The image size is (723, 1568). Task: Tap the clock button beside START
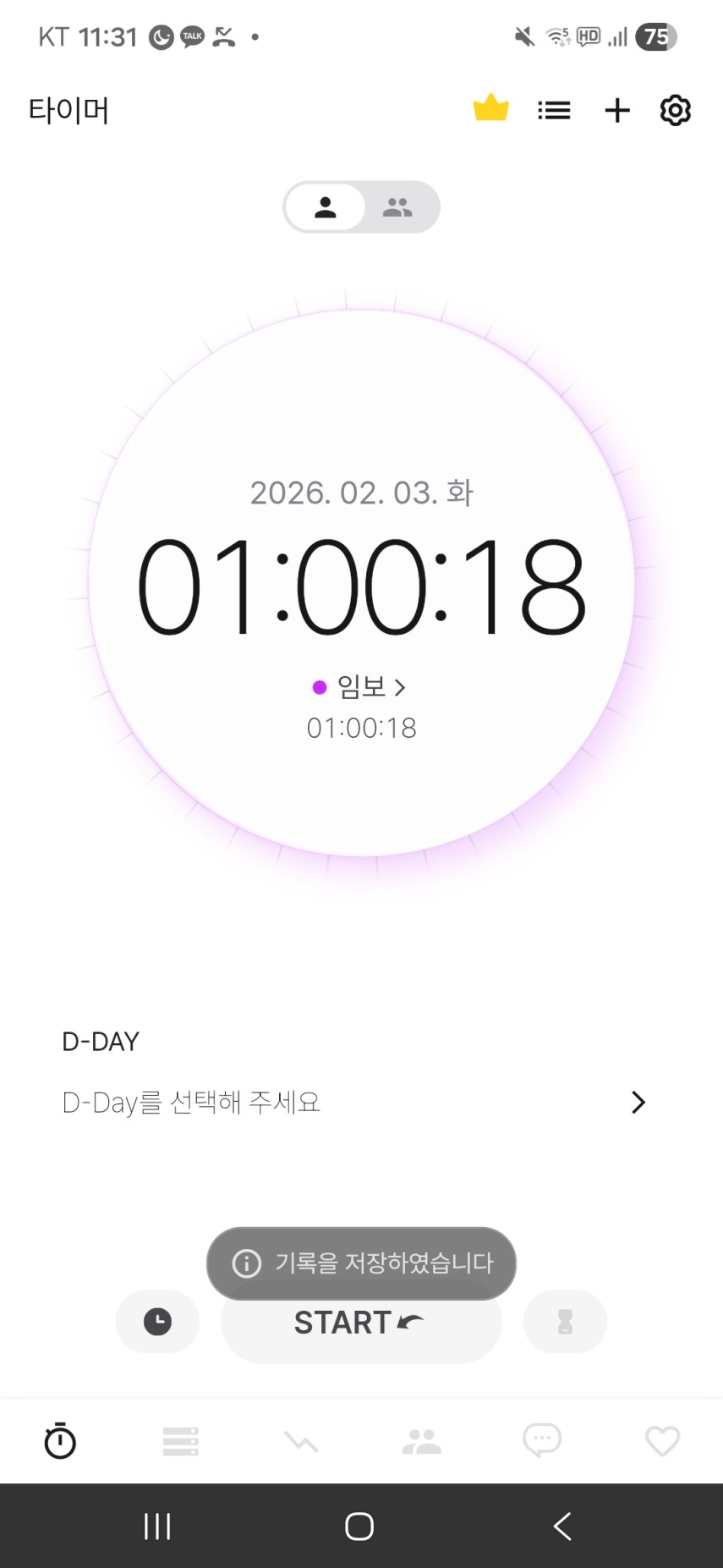tap(157, 1322)
